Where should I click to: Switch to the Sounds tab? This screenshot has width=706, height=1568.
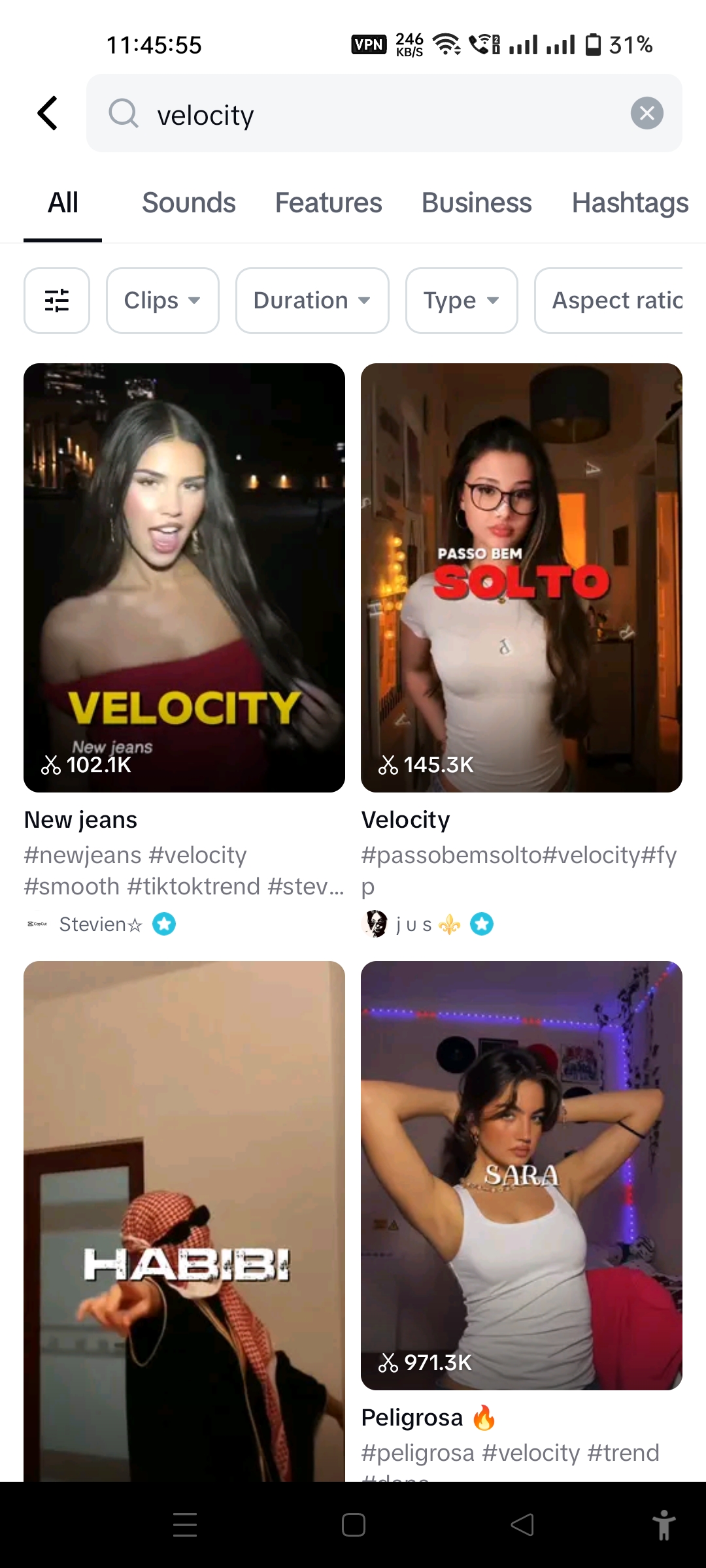(188, 203)
